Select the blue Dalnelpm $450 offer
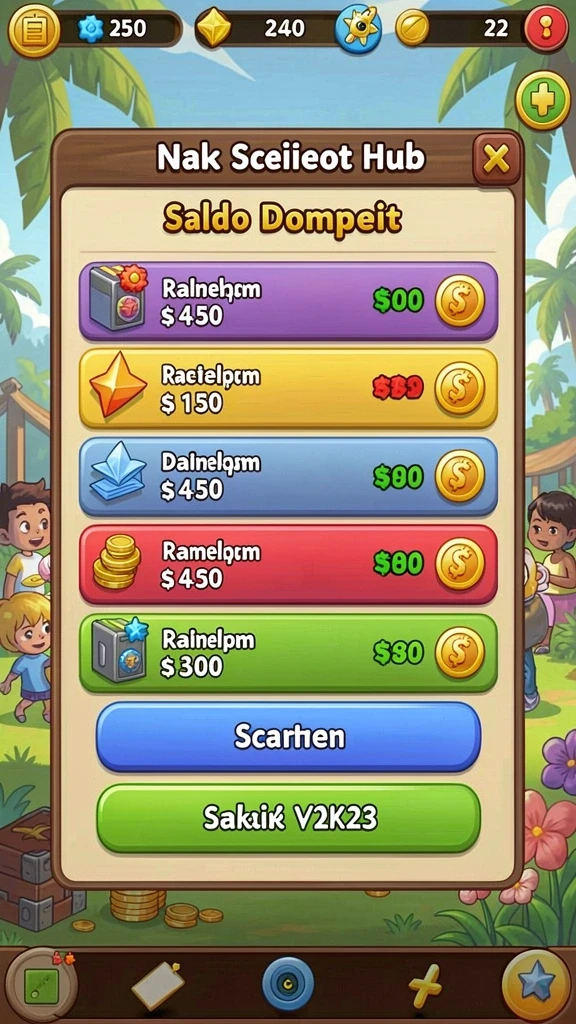The image size is (576, 1024). coord(288,476)
